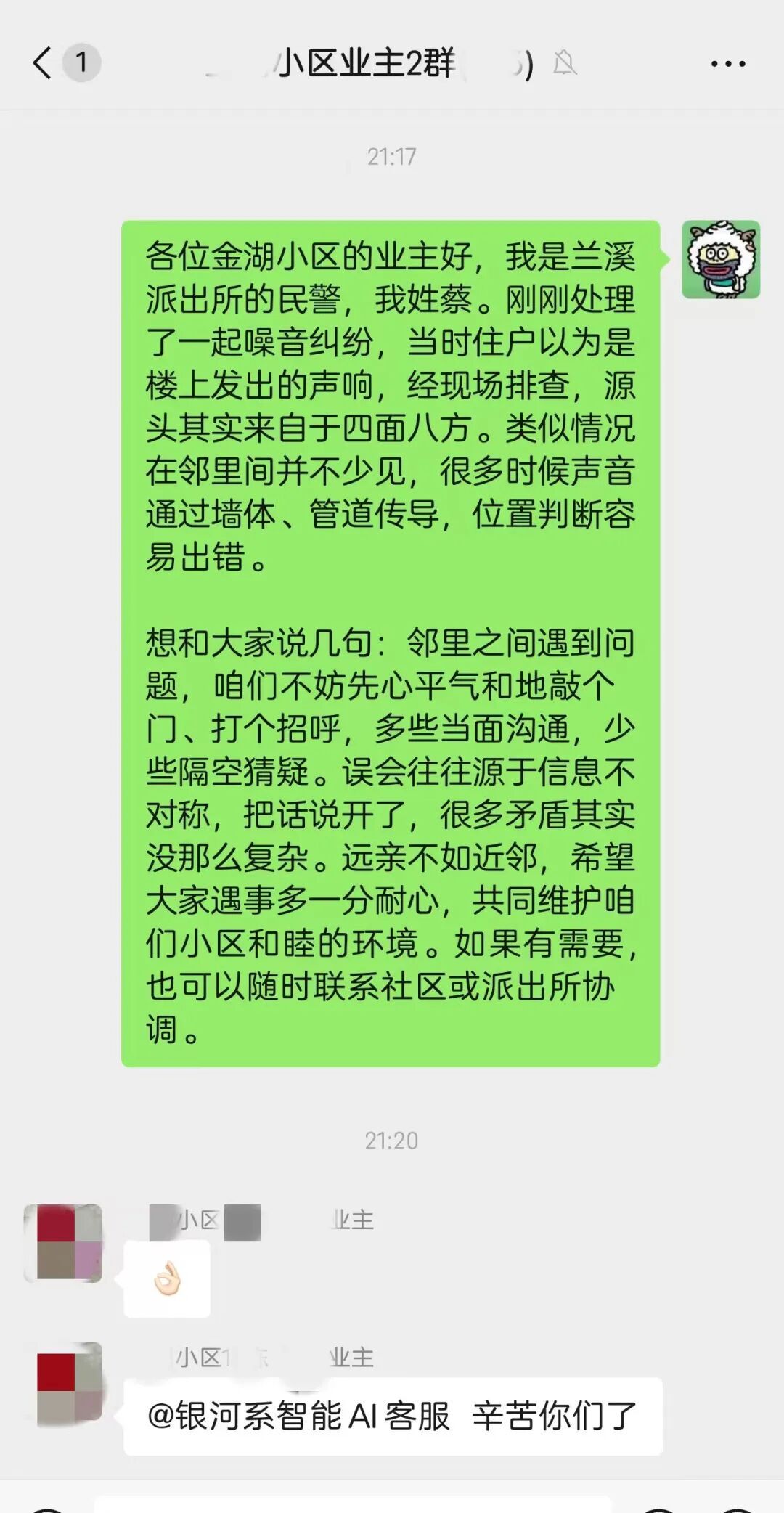View profile of the OK emoji sender
784x1513 pixels.
pyautogui.click(x=63, y=1243)
